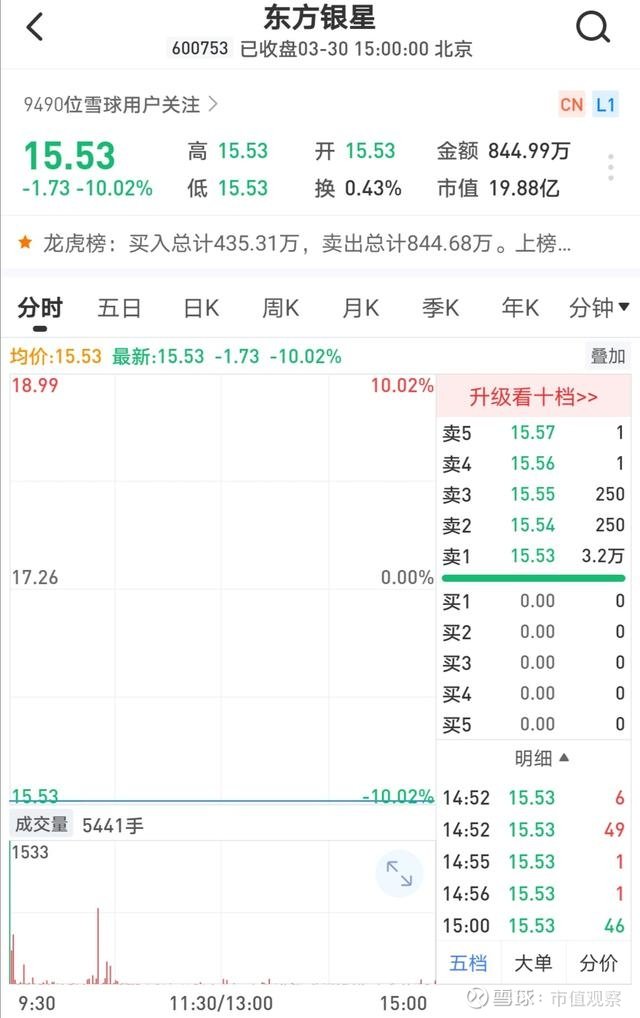Collapse the 明细 details section
Image resolution: width=640 pixels, height=1018 pixels.
[540, 759]
